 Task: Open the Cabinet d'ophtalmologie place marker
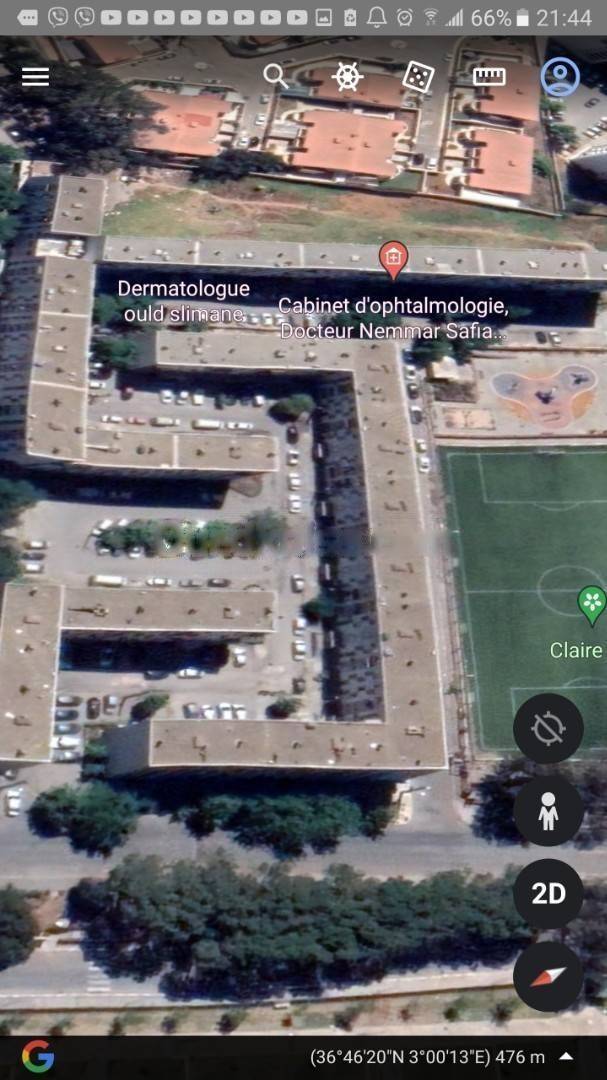(393, 259)
